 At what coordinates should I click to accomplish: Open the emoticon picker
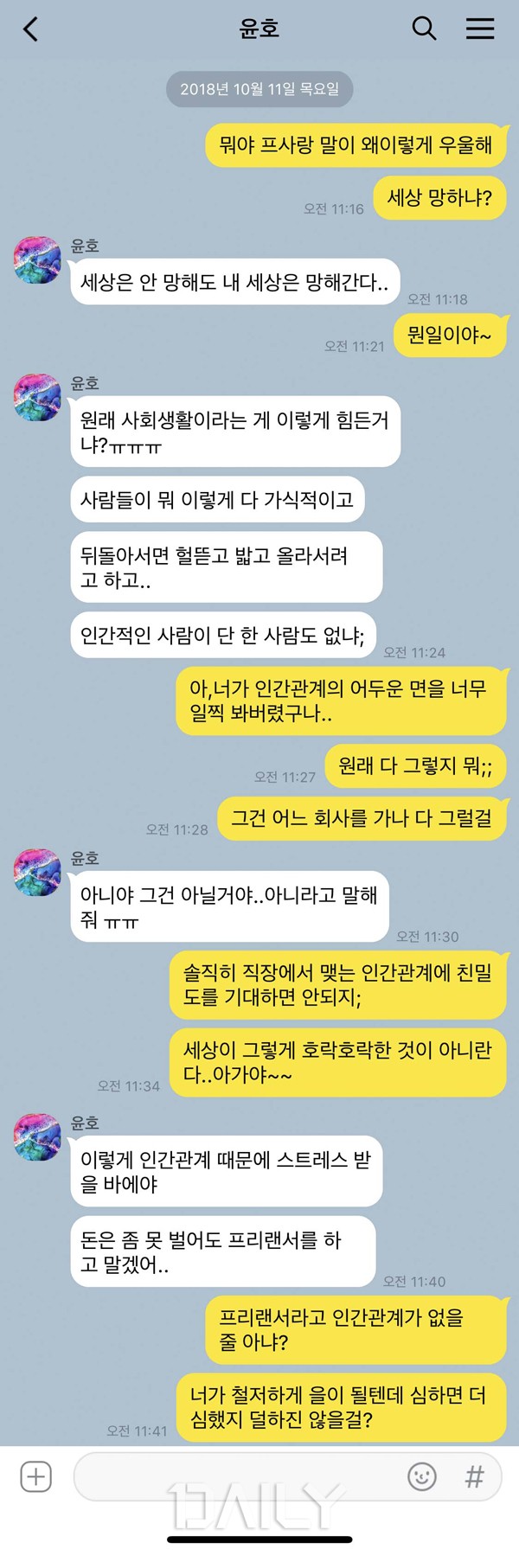[x=421, y=1476]
